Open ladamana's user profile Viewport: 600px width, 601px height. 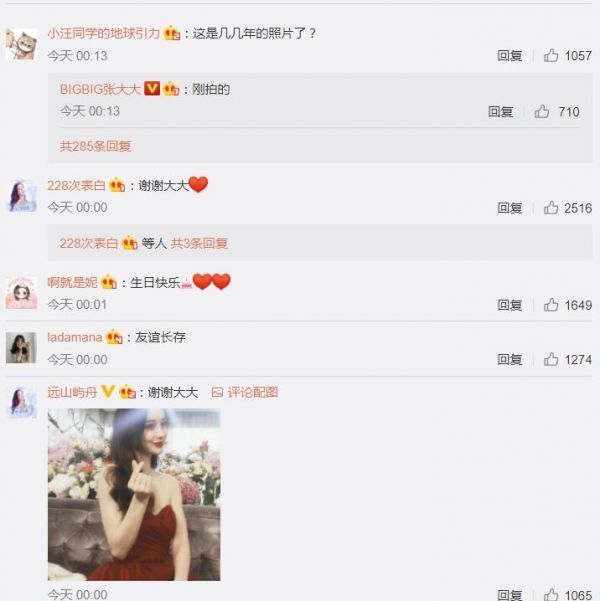(75, 338)
